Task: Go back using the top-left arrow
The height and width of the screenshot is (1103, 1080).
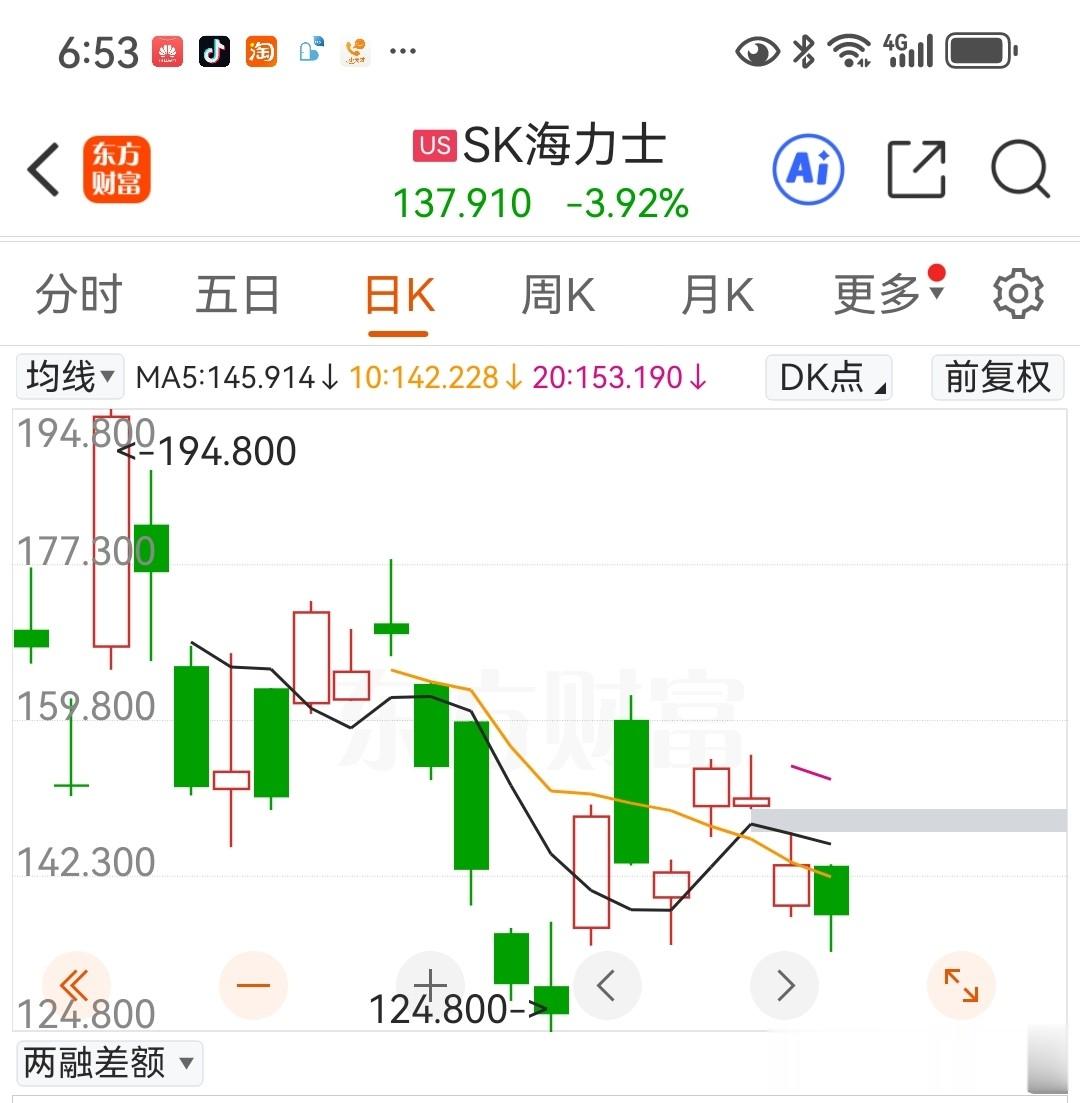Action: [44, 169]
